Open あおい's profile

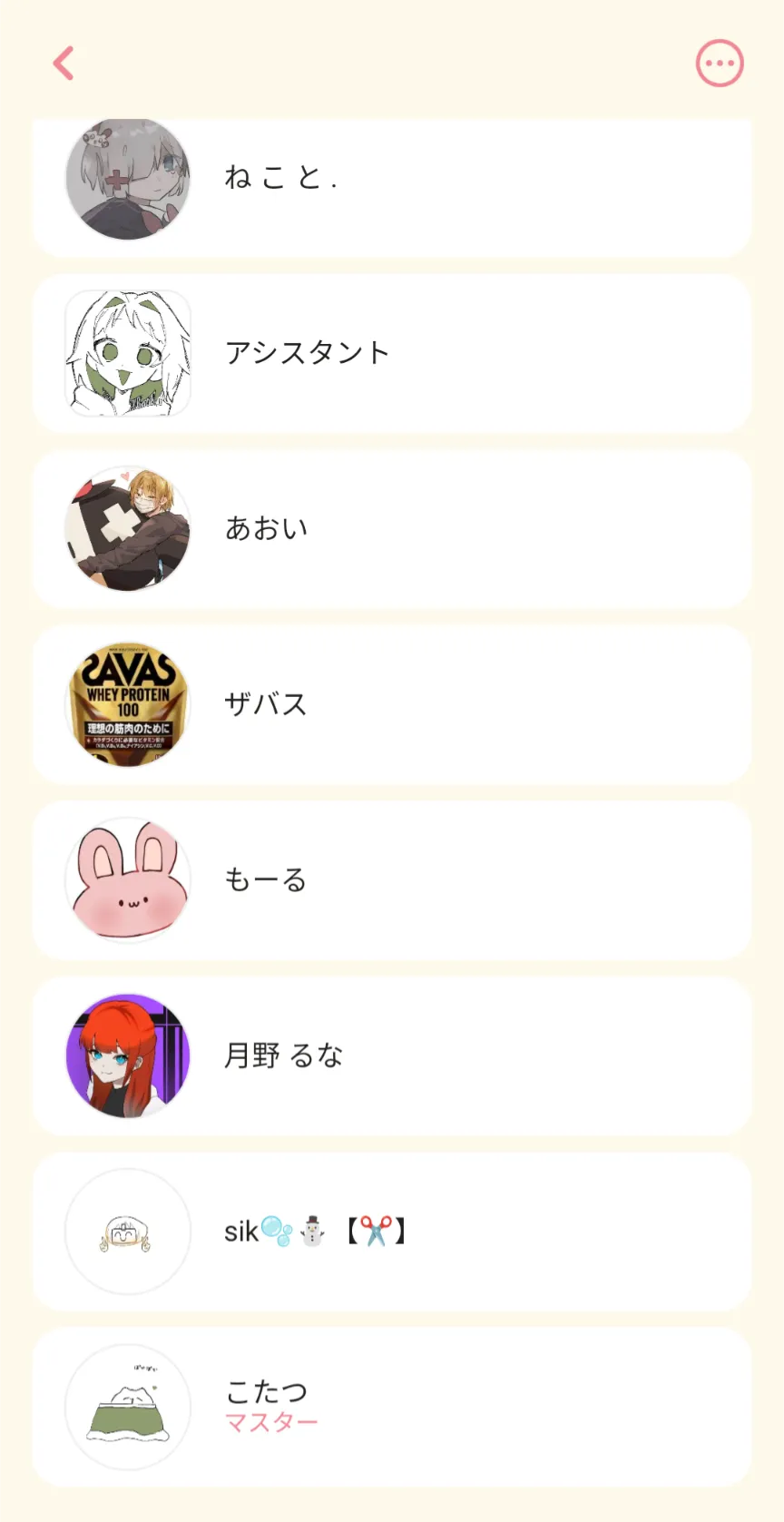coord(392,529)
